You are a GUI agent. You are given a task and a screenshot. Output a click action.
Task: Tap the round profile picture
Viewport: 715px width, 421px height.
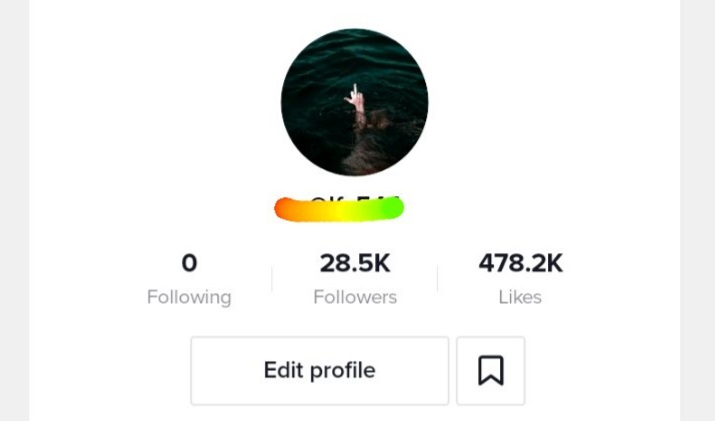[354, 102]
